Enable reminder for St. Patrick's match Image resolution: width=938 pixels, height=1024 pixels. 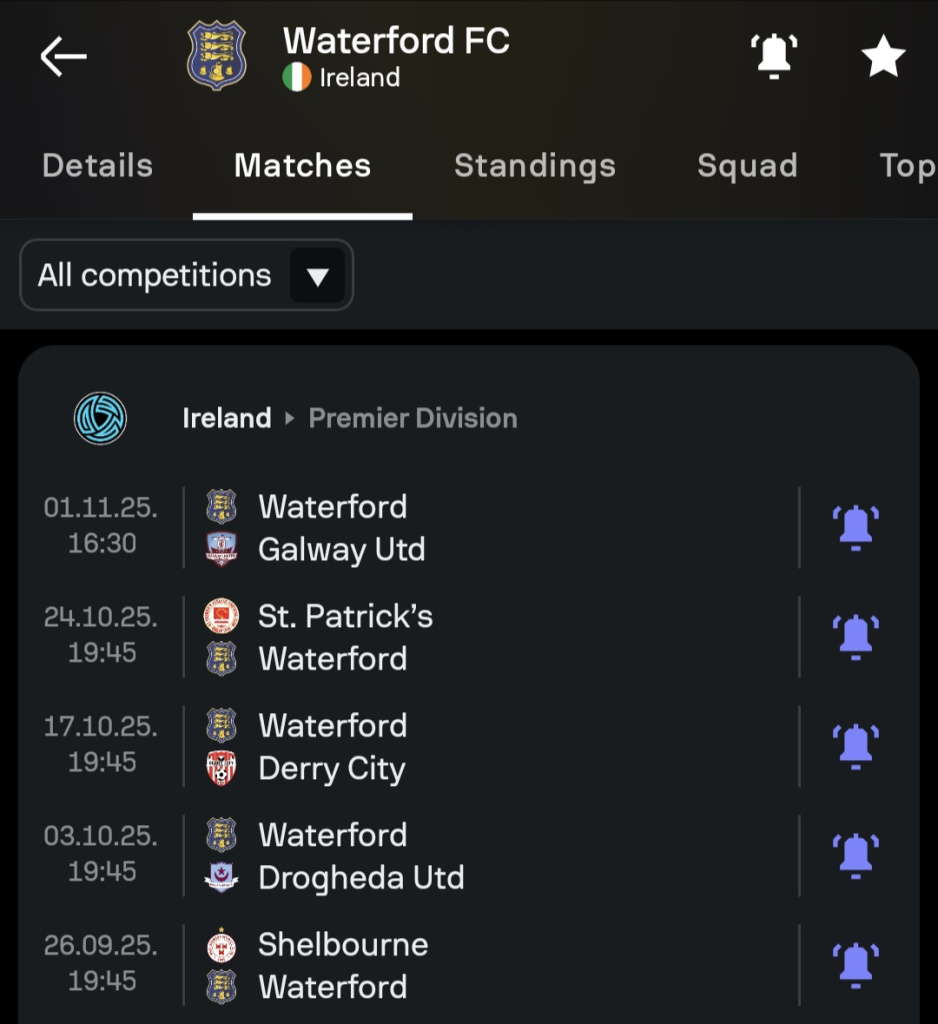[x=855, y=637]
